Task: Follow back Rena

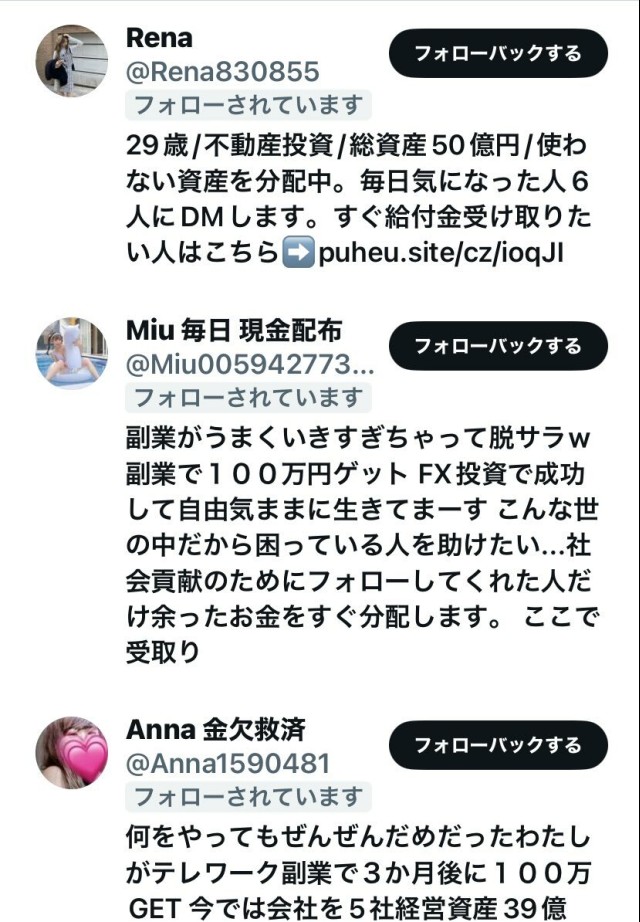Action: [x=497, y=54]
